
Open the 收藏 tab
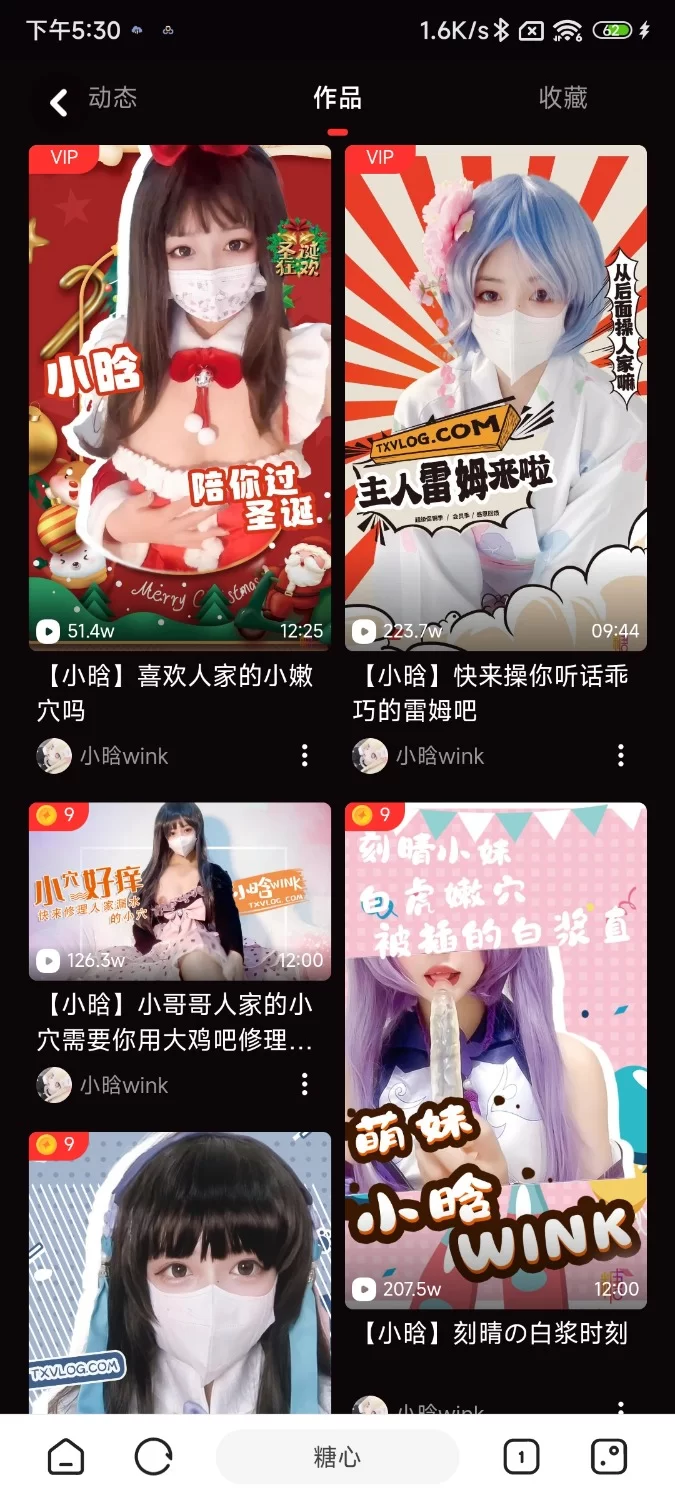(562, 98)
